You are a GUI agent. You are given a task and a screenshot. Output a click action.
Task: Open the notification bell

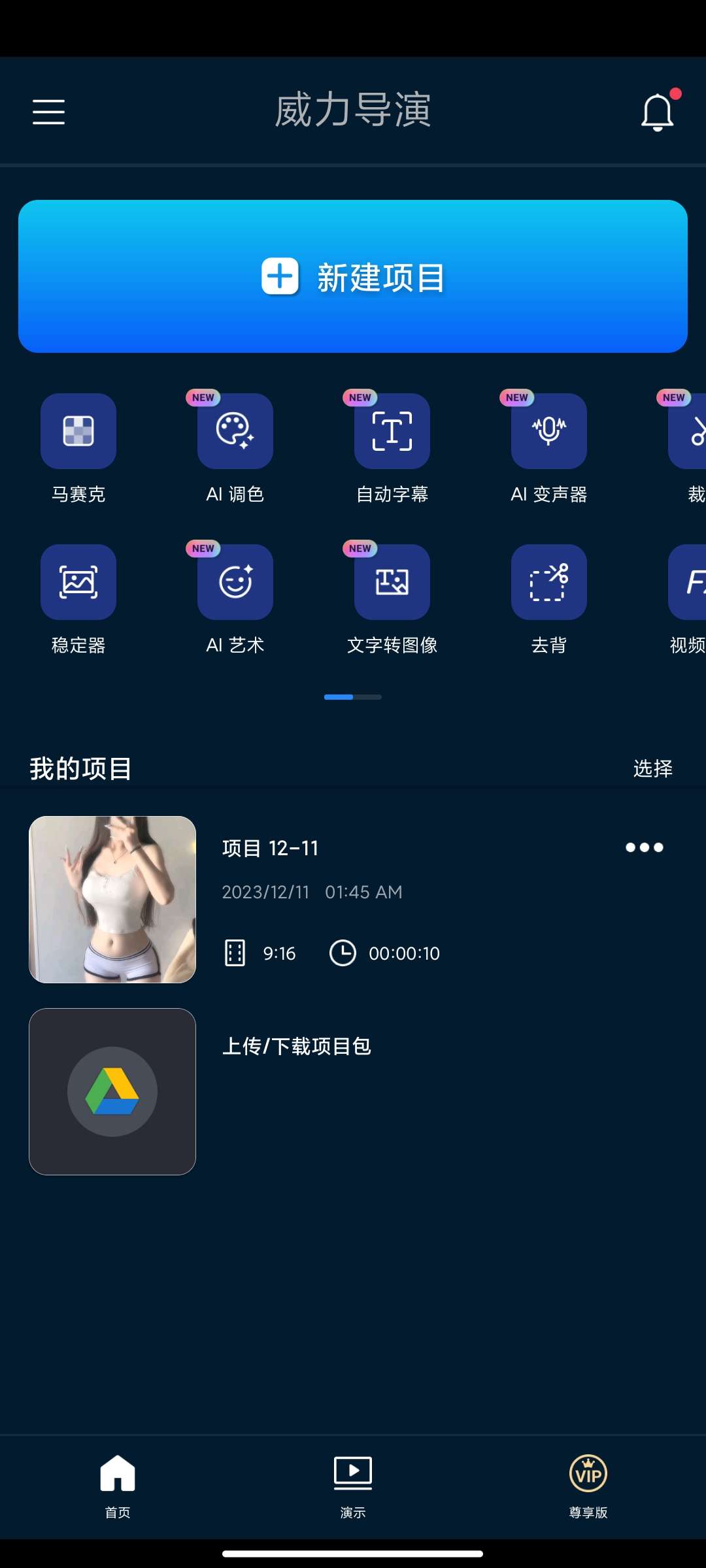[x=657, y=112]
